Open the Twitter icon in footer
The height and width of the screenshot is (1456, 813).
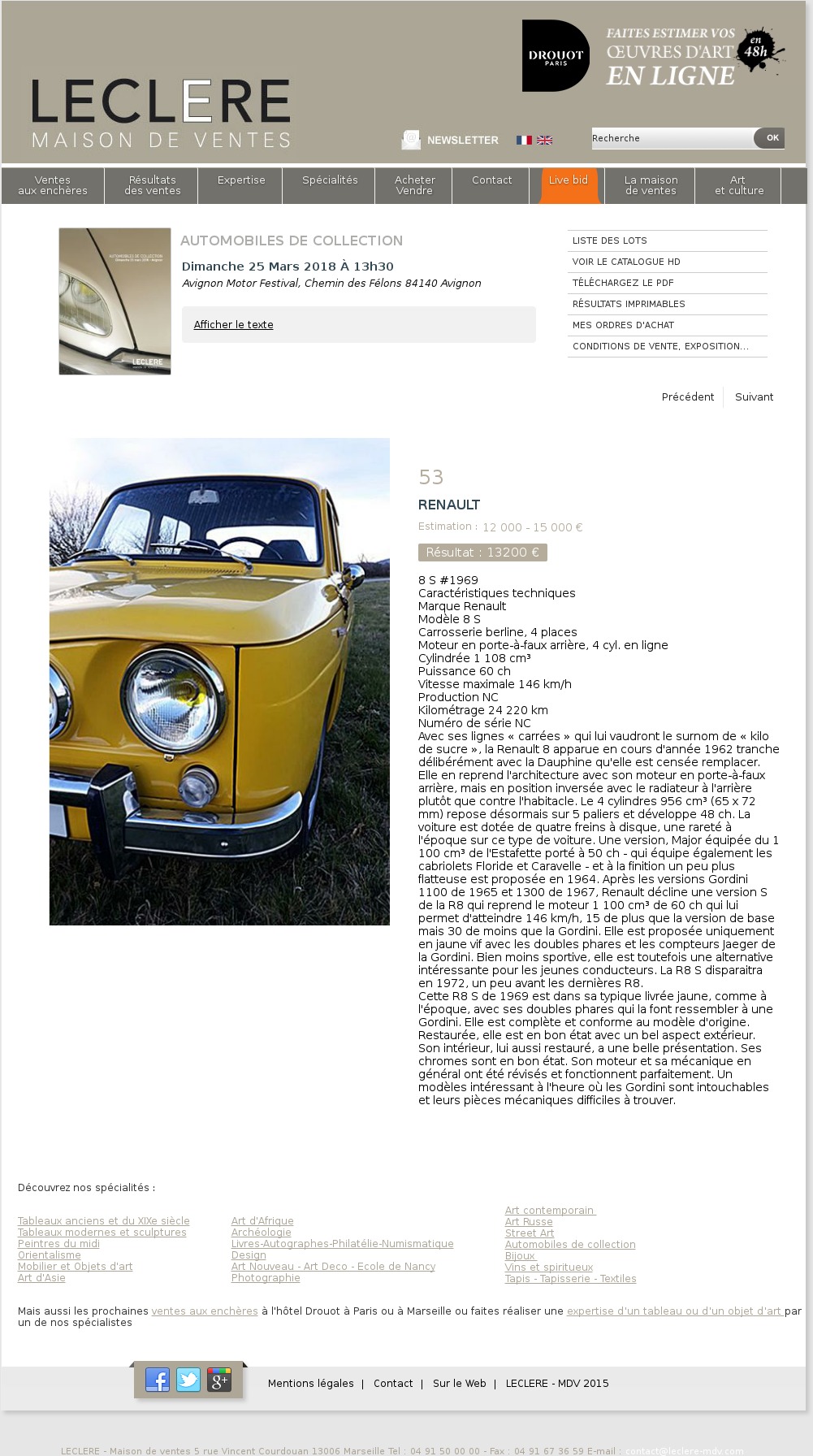click(188, 1380)
